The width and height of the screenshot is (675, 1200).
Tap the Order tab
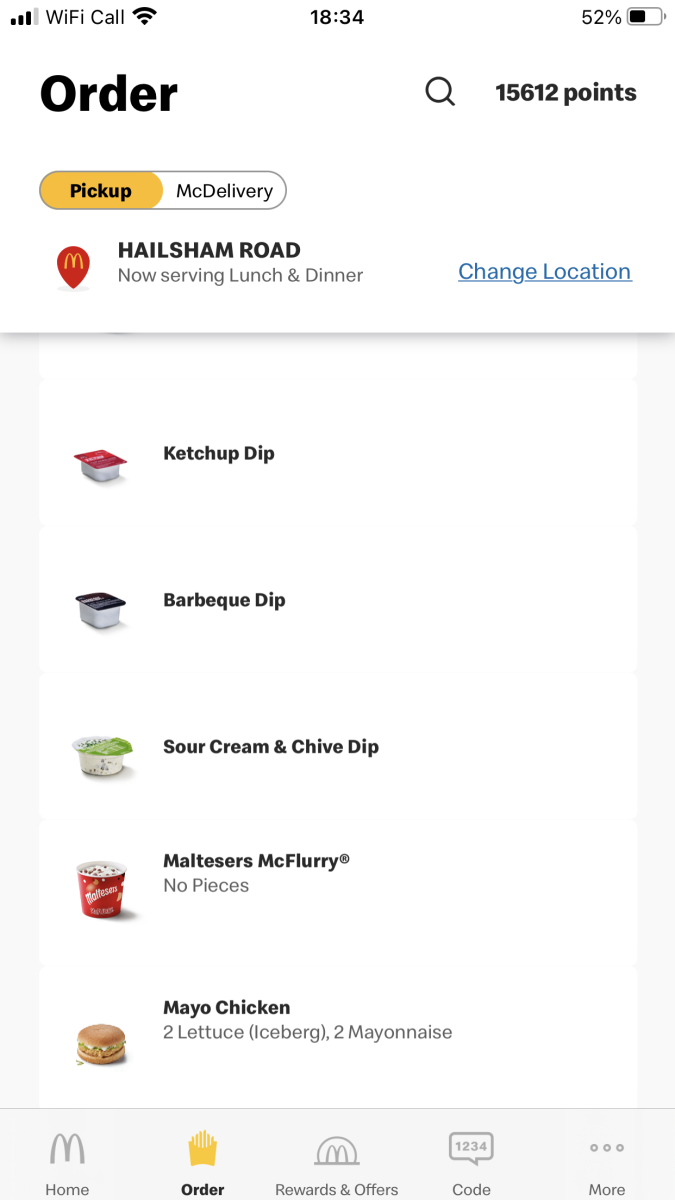click(x=203, y=1162)
